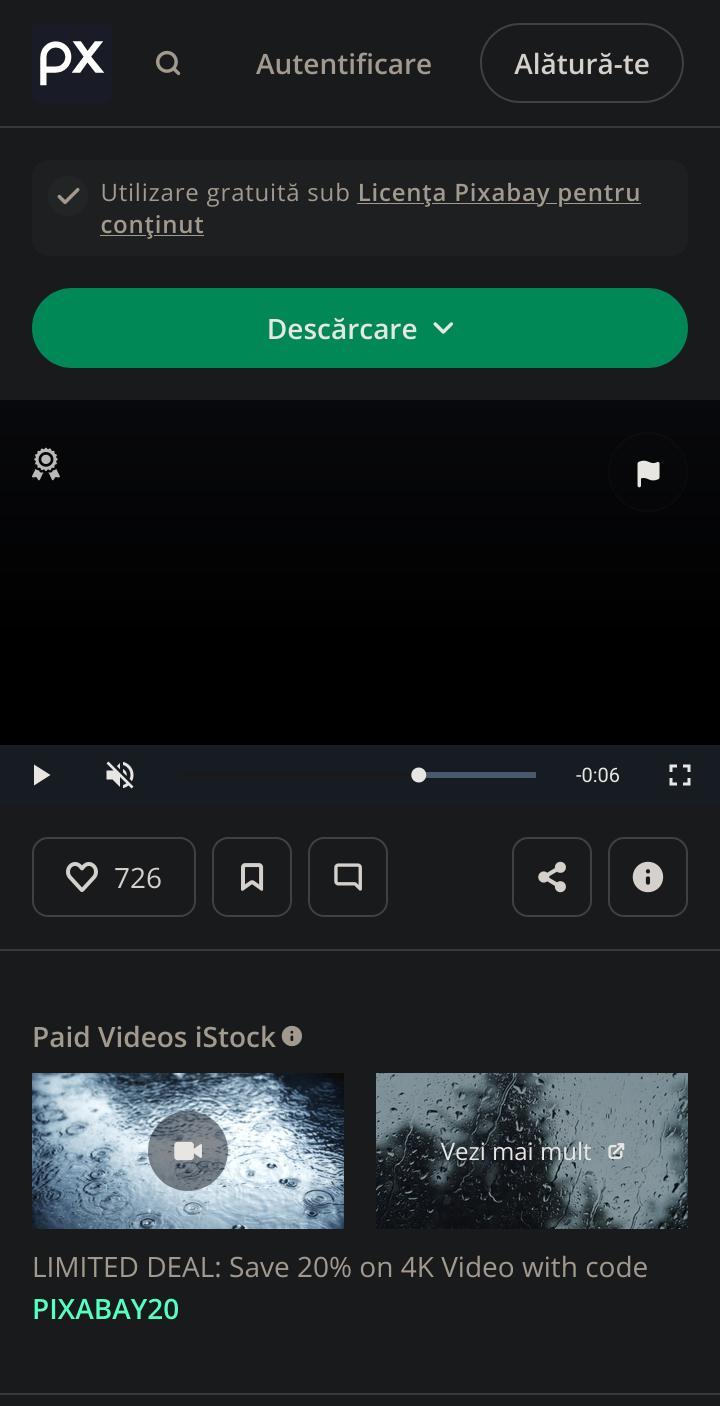Expand the Descărcare download options

click(x=360, y=328)
